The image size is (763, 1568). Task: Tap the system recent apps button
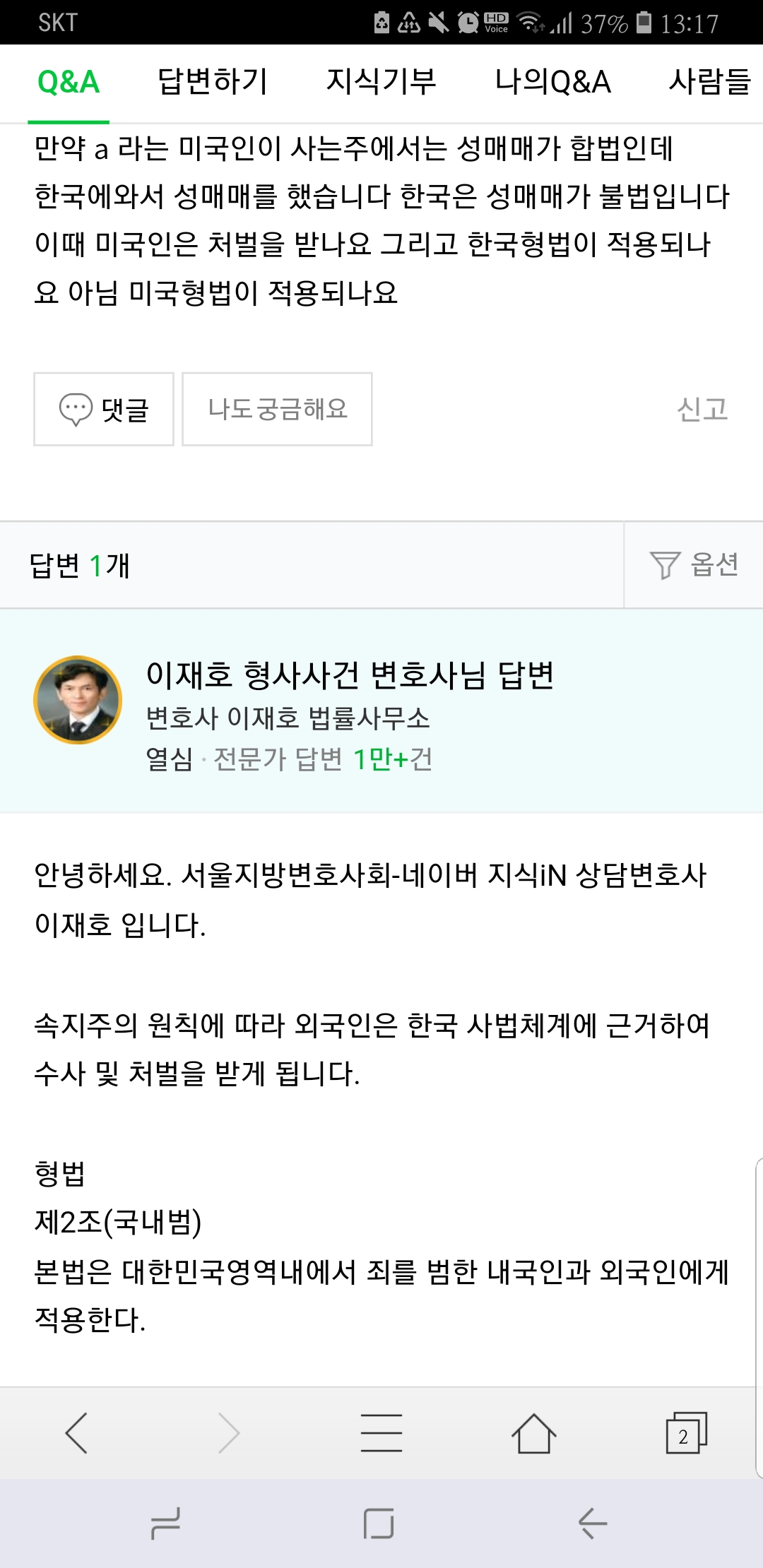point(166,1523)
